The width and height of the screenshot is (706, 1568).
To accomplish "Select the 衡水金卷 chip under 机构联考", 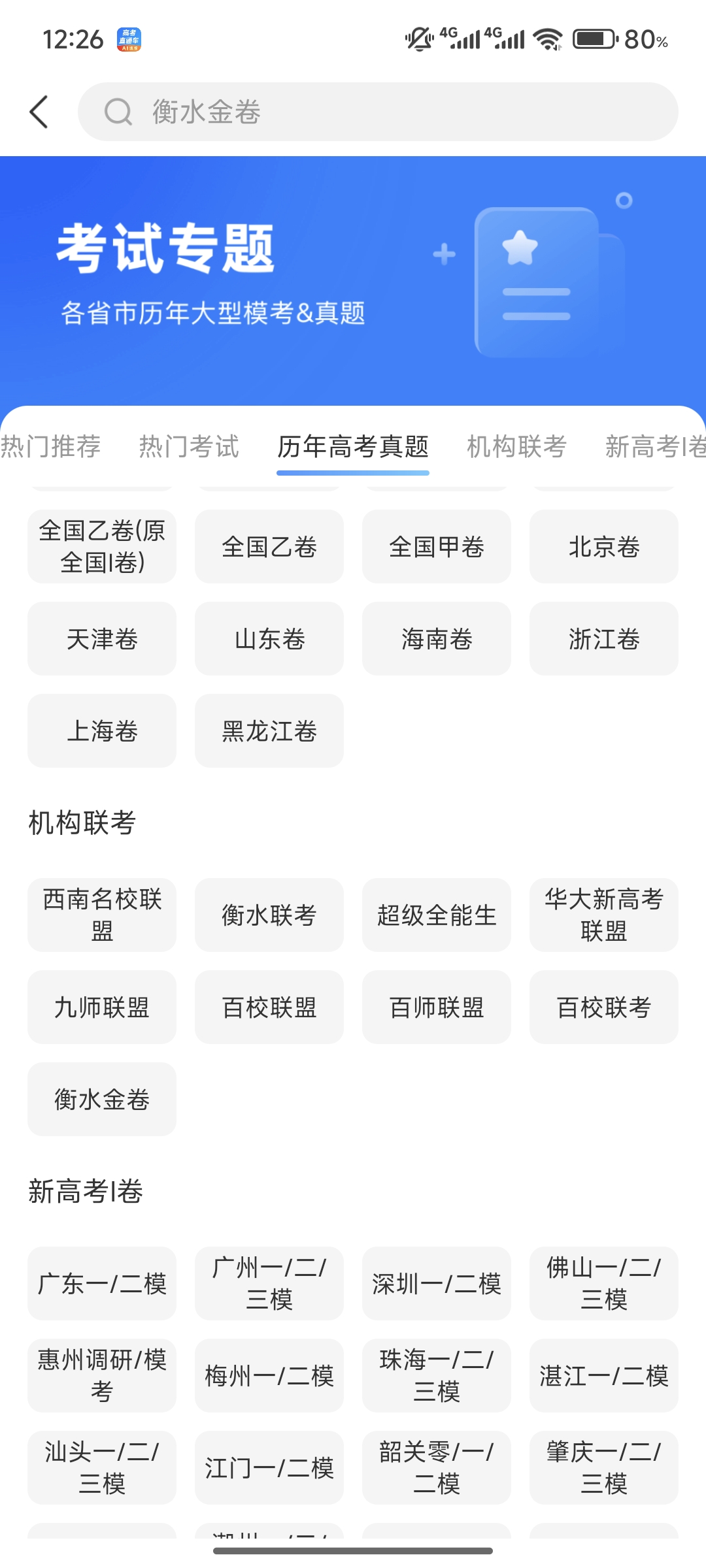I will pyautogui.click(x=102, y=1100).
